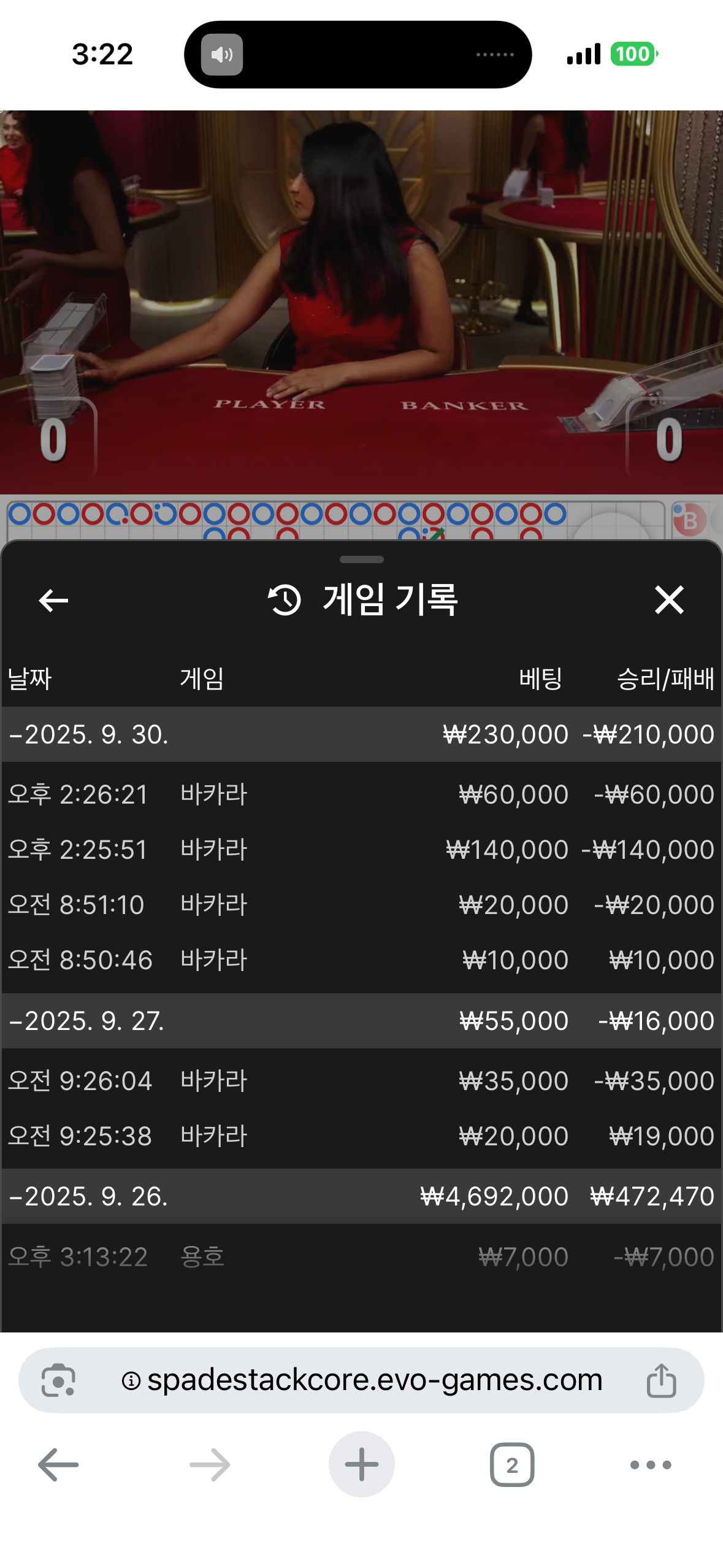Open the 오전 9:26:04 바카라 record

(x=361, y=1080)
